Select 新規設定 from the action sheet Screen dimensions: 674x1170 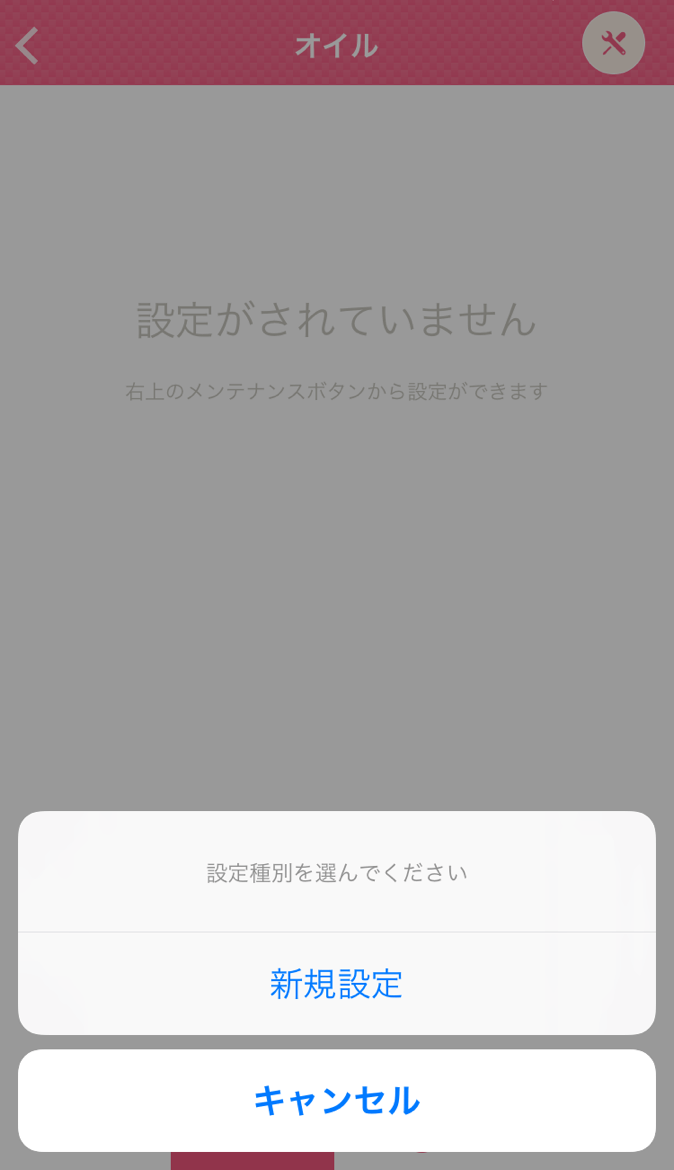[x=336, y=984]
